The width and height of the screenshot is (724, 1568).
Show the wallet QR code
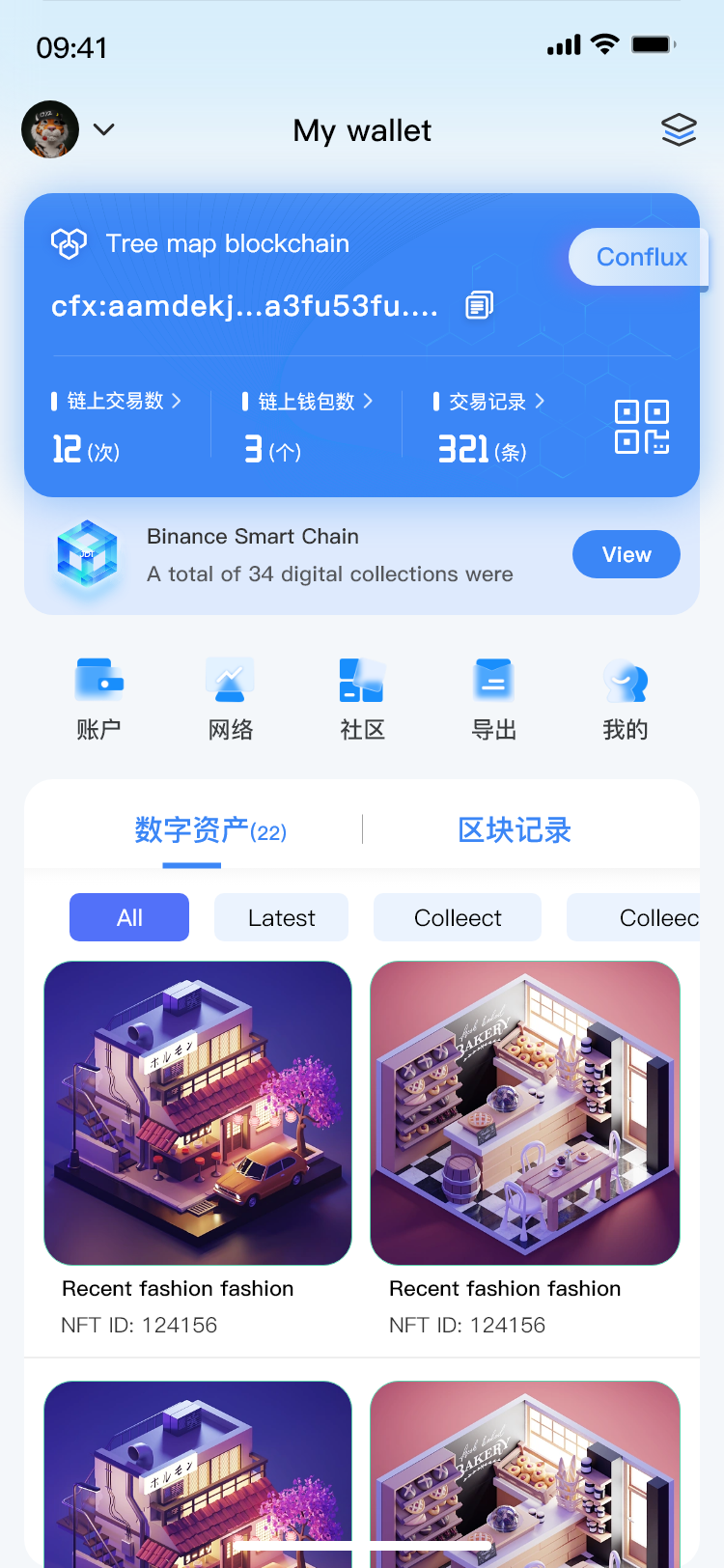click(642, 427)
